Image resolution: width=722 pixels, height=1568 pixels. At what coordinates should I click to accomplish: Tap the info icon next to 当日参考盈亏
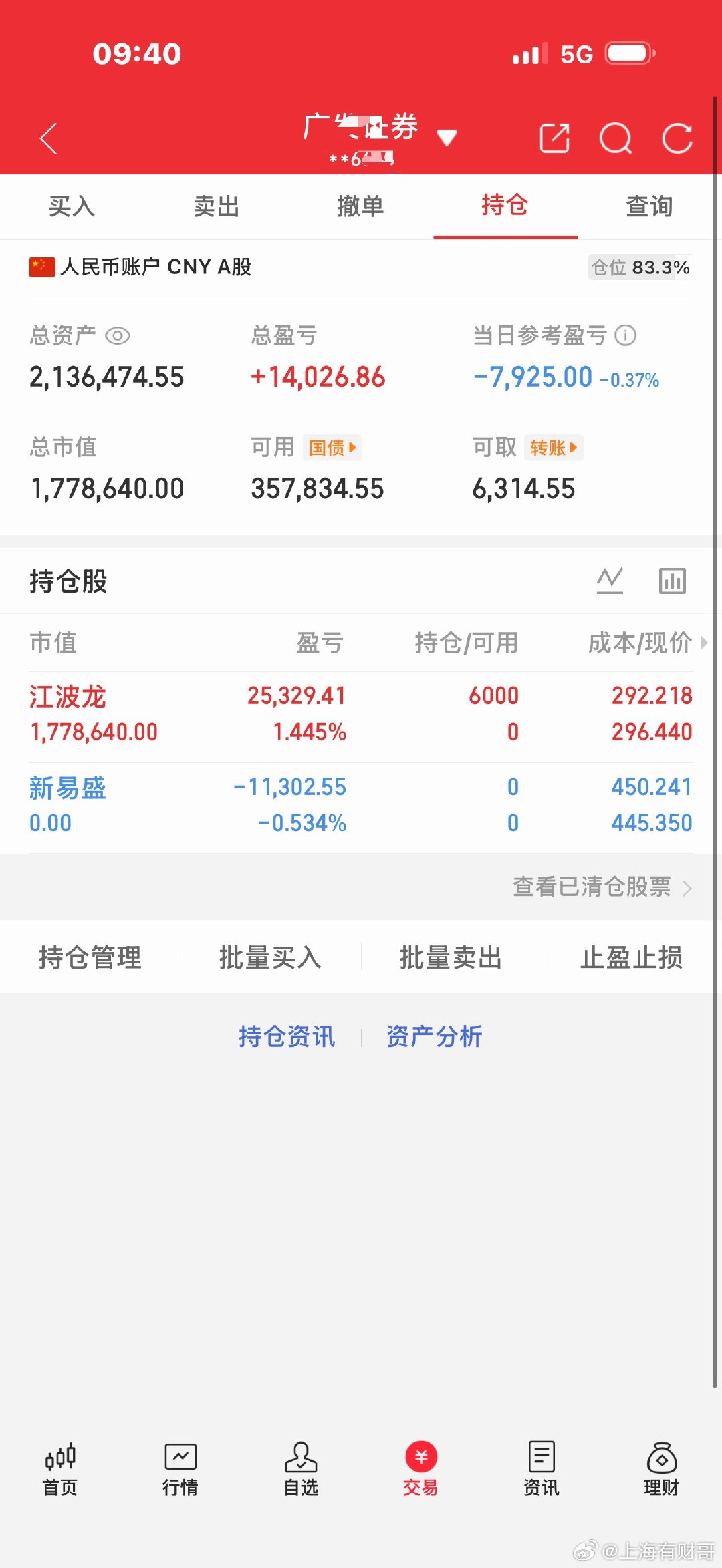click(x=626, y=337)
